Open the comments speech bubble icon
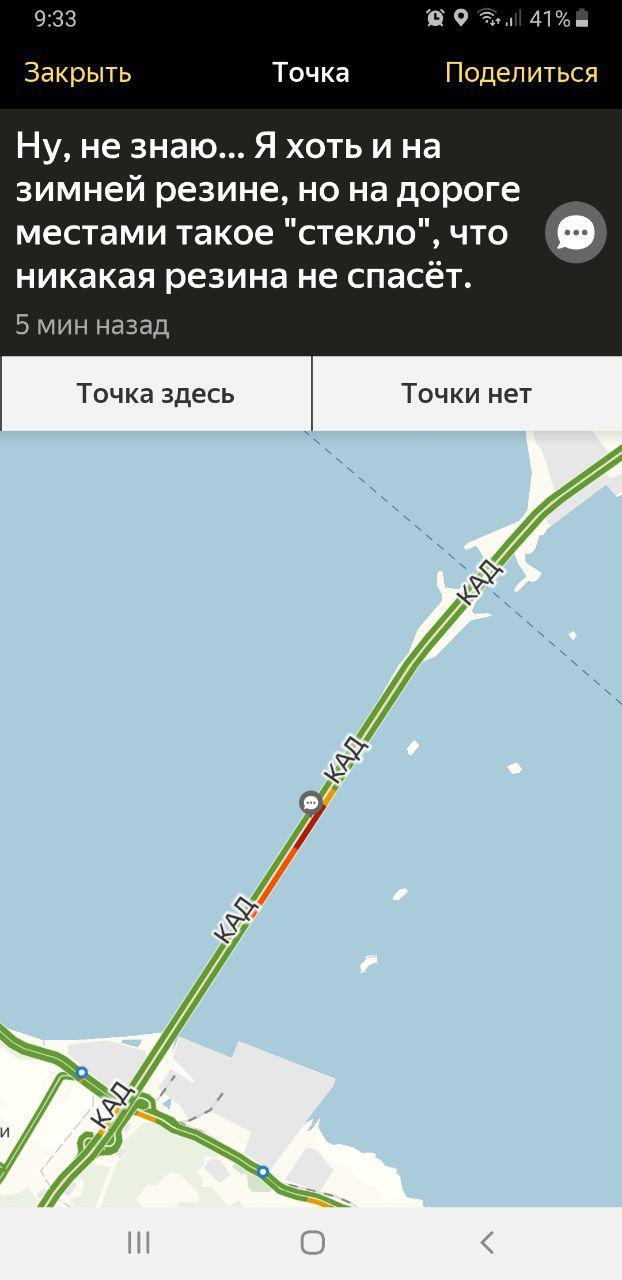Screen dimensions: 622x1280 click(x=576, y=232)
